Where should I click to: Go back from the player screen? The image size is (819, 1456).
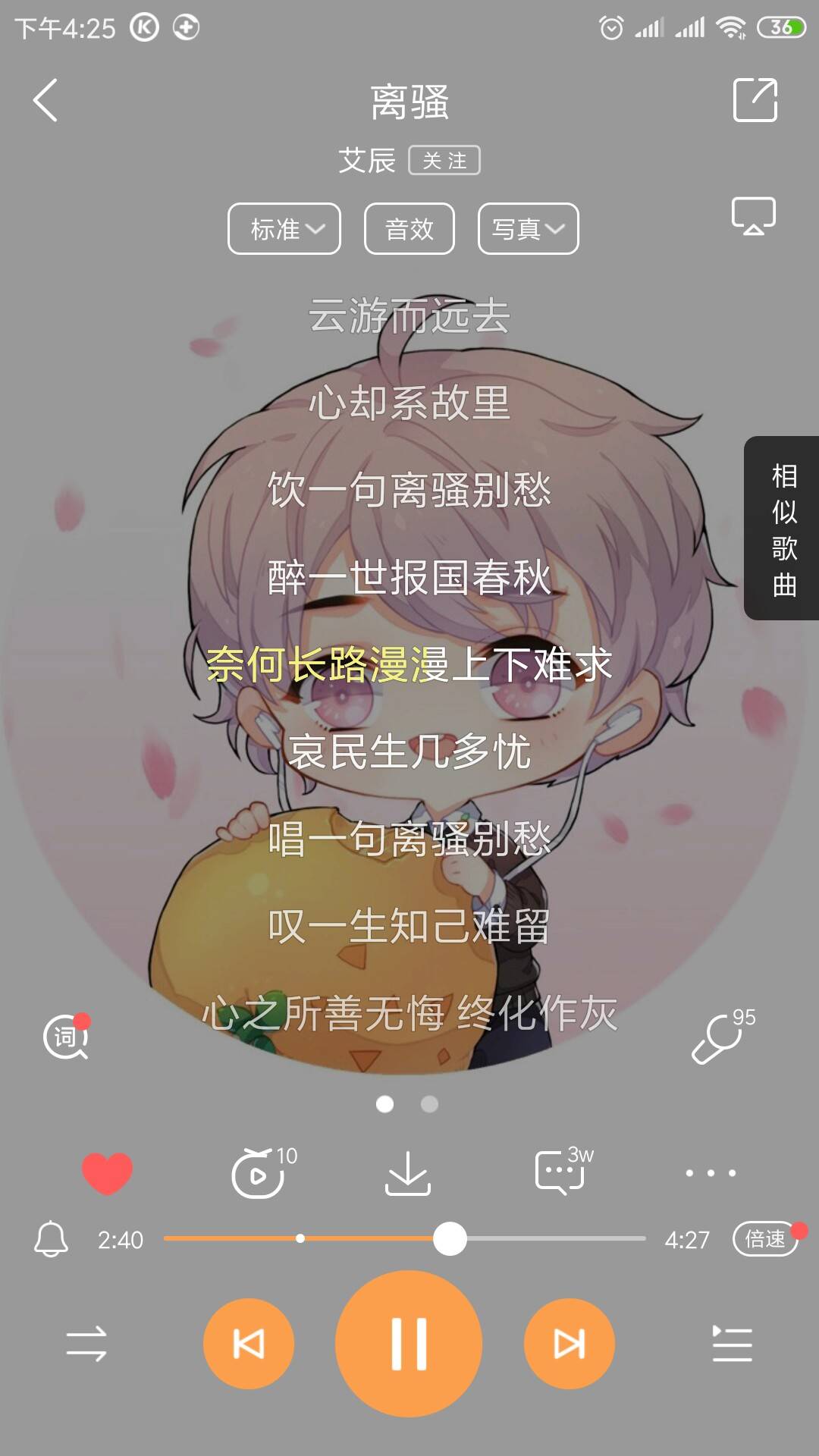[45, 100]
